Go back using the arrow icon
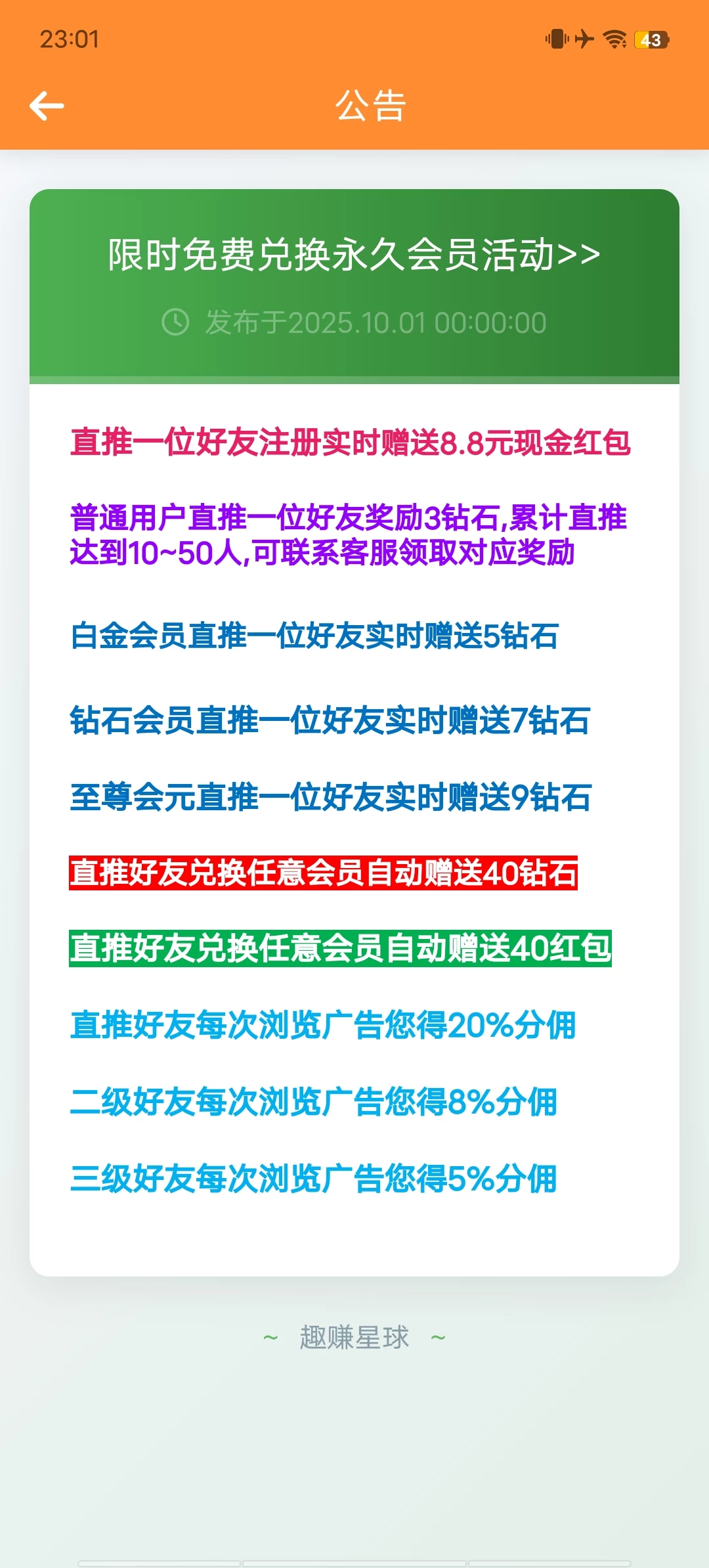Viewport: 709px width, 1568px height. 47,106
